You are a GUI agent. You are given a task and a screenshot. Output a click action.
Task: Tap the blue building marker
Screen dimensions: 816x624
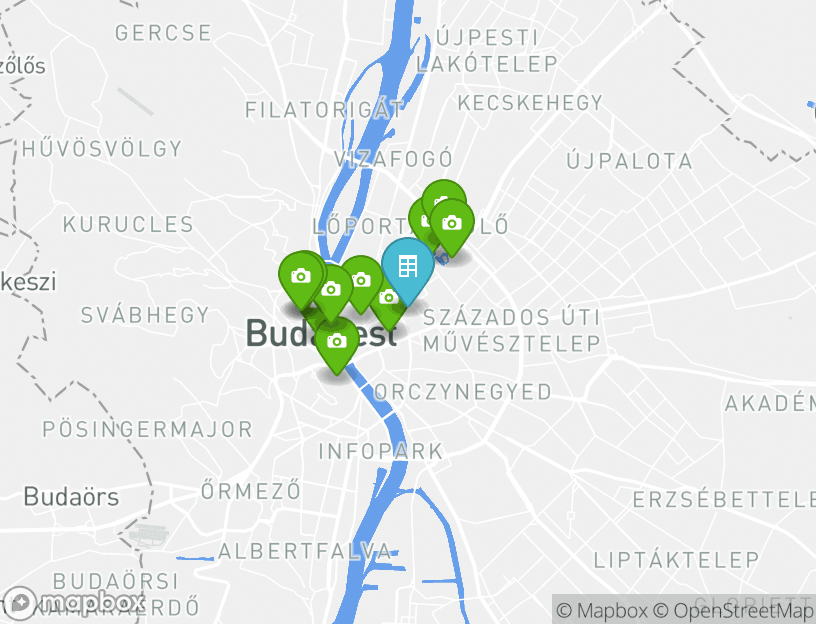[x=407, y=267]
